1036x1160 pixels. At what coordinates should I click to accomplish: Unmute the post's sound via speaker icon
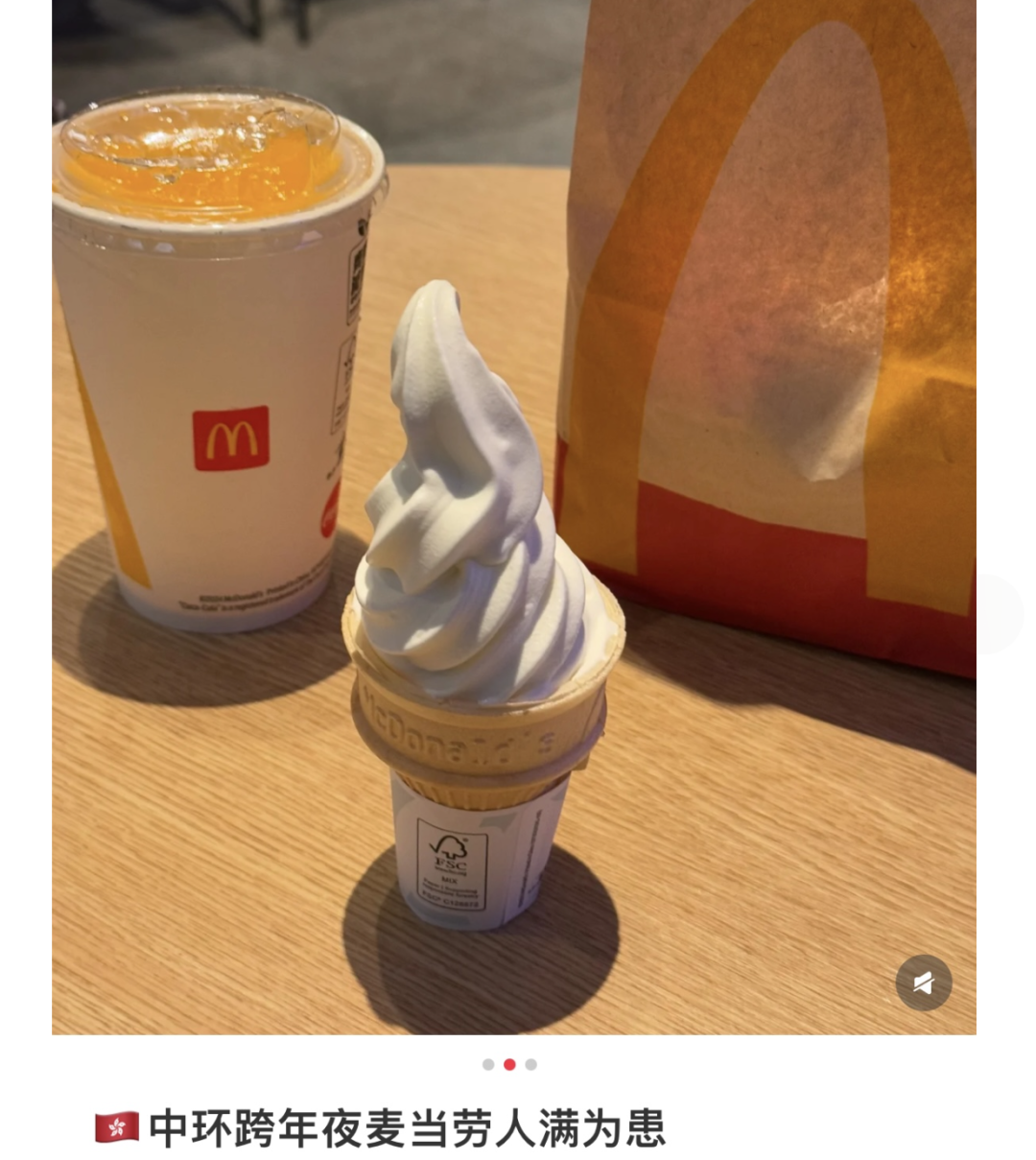pos(923,982)
